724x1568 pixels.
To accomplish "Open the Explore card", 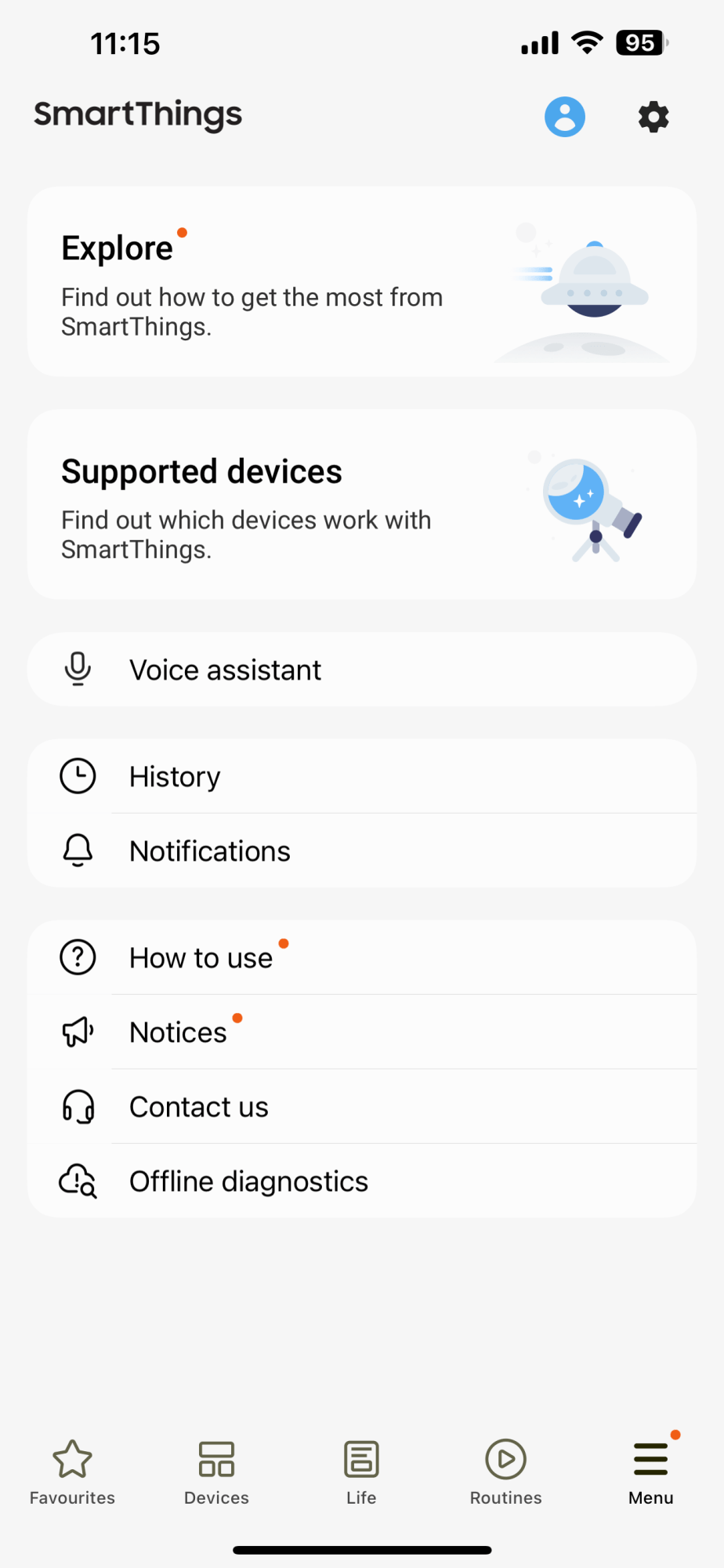I will pos(361,281).
